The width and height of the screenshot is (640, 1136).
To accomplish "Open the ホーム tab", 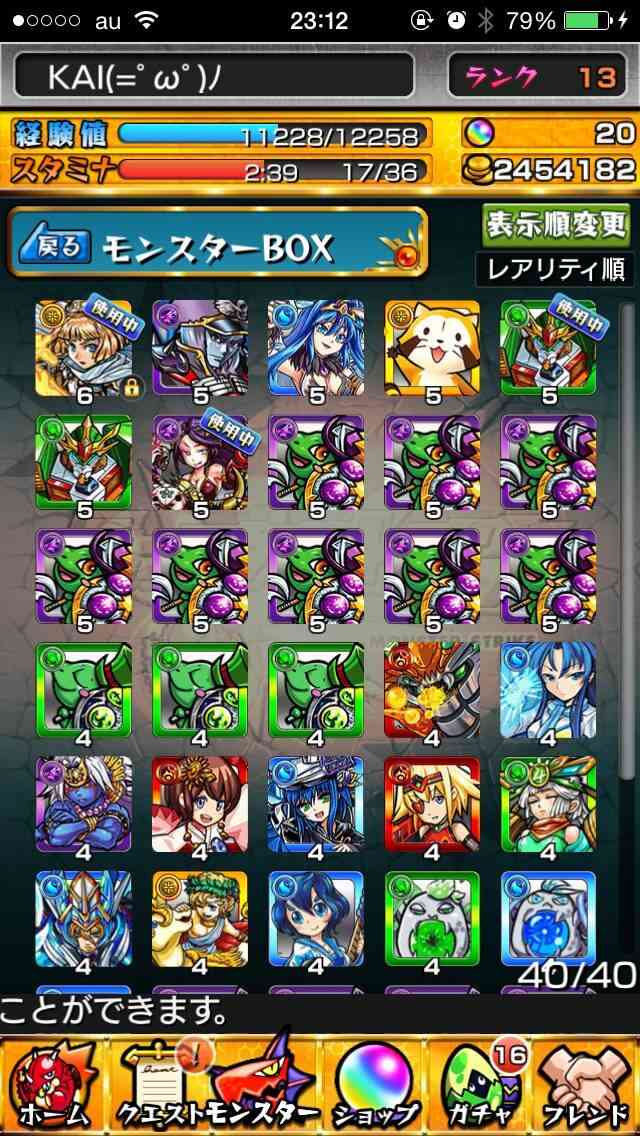I will tap(53, 1086).
